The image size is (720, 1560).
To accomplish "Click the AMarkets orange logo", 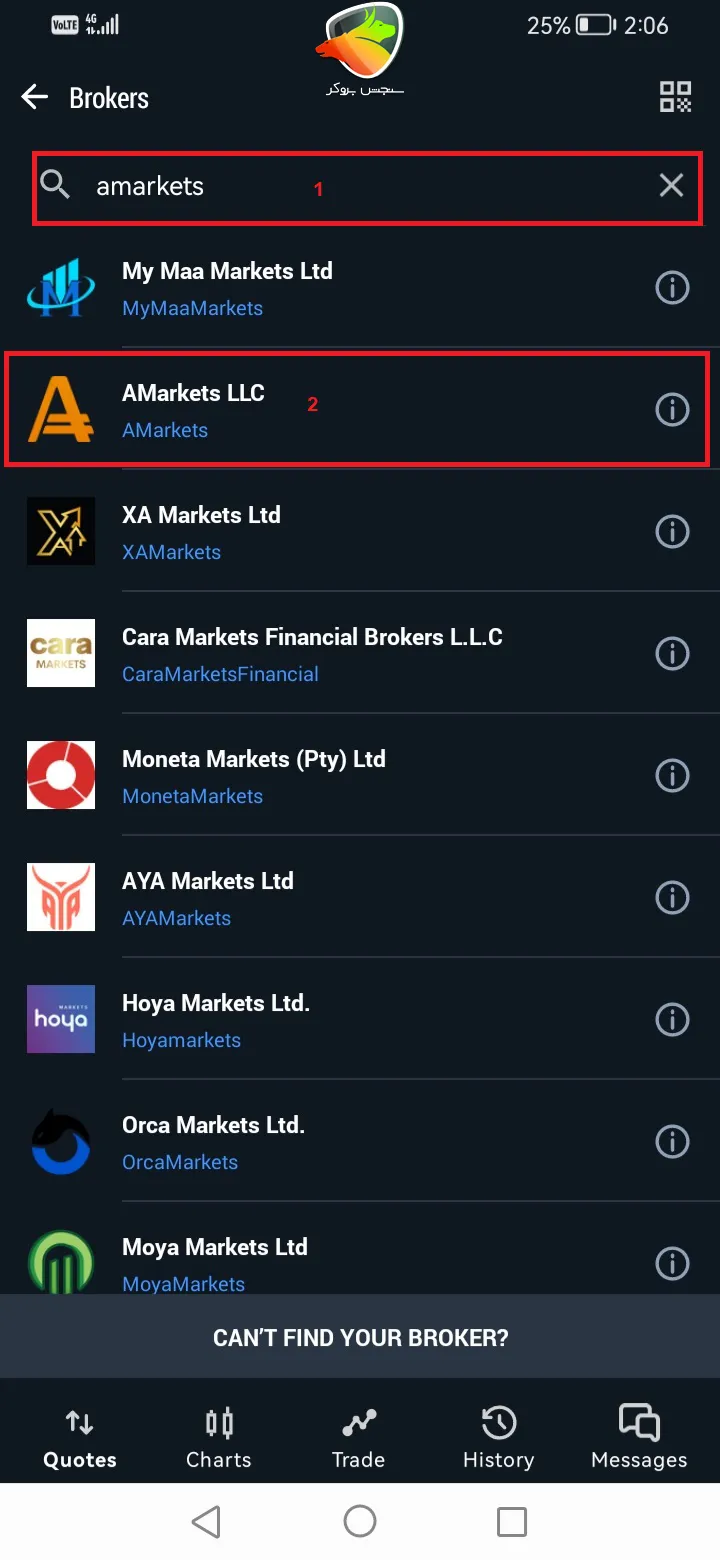I will (x=60, y=409).
